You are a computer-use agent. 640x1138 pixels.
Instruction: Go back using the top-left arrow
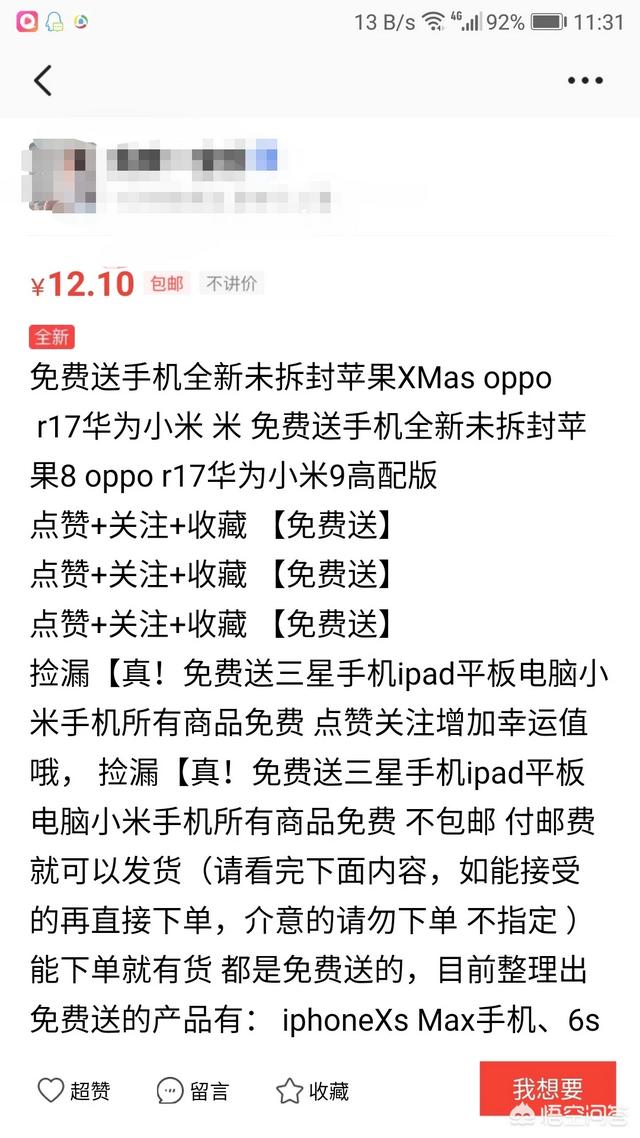tap(43, 80)
